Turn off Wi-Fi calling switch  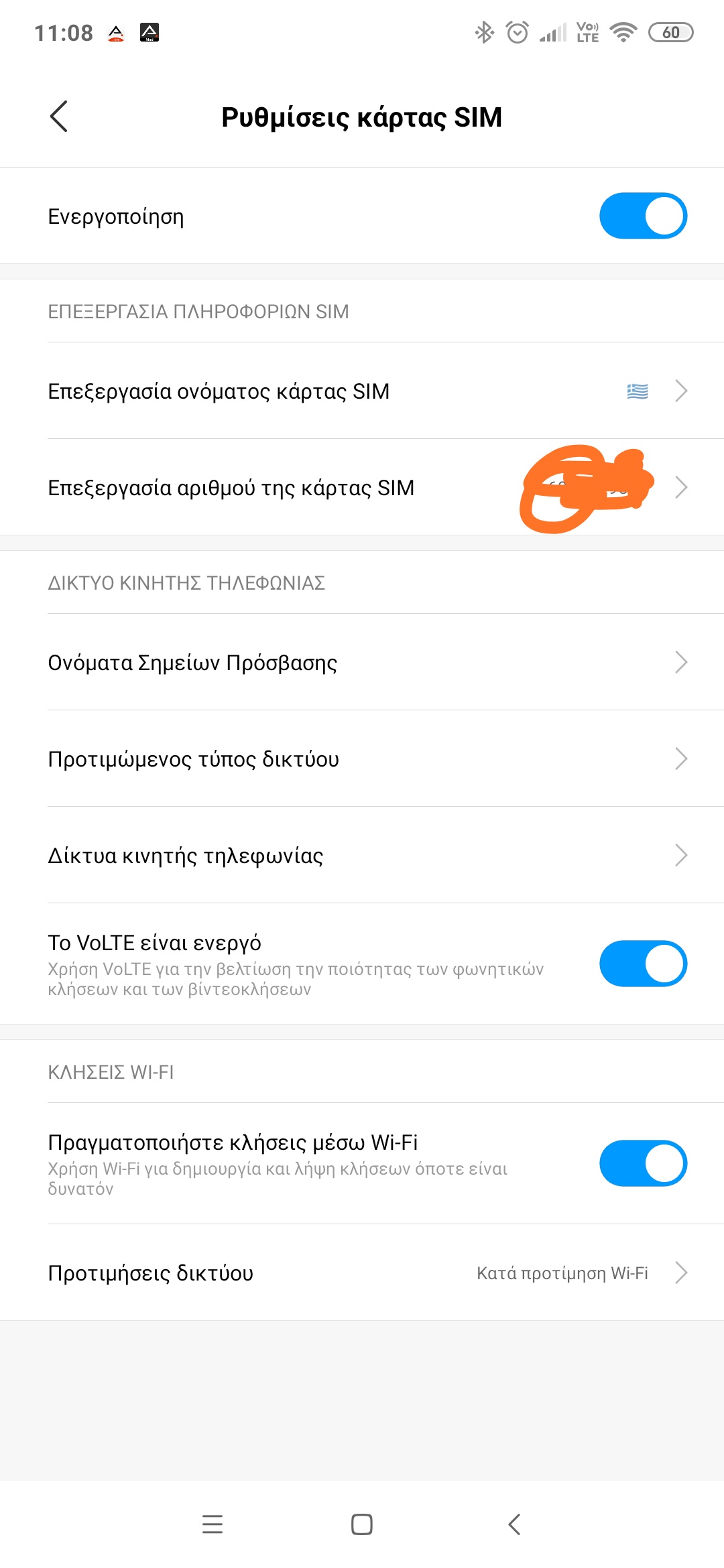(x=642, y=1163)
